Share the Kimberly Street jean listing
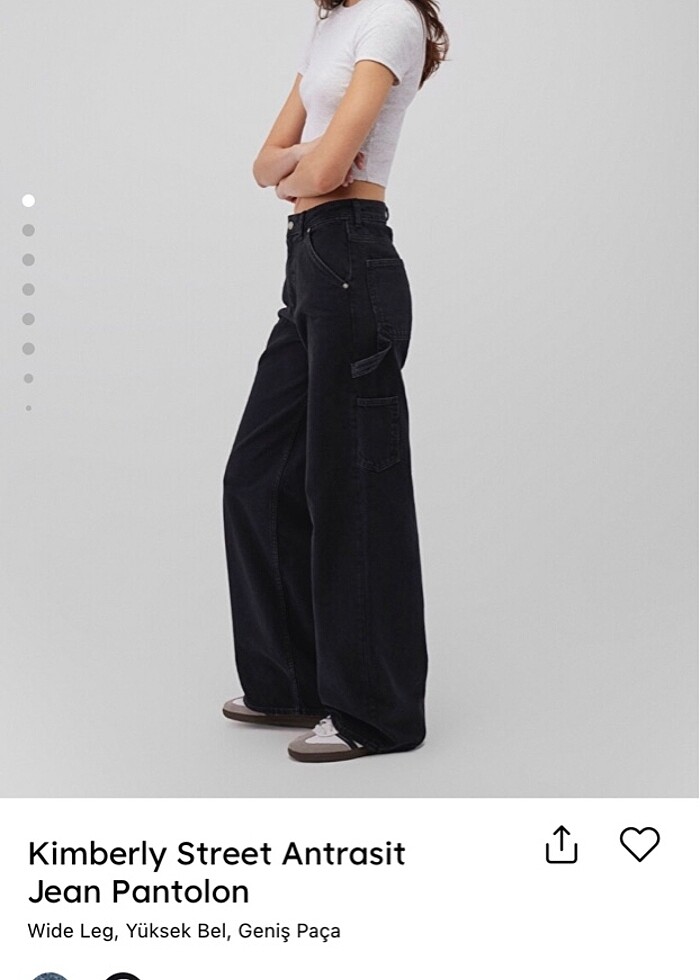This screenshot has height=980, width=700. (562, 845)
